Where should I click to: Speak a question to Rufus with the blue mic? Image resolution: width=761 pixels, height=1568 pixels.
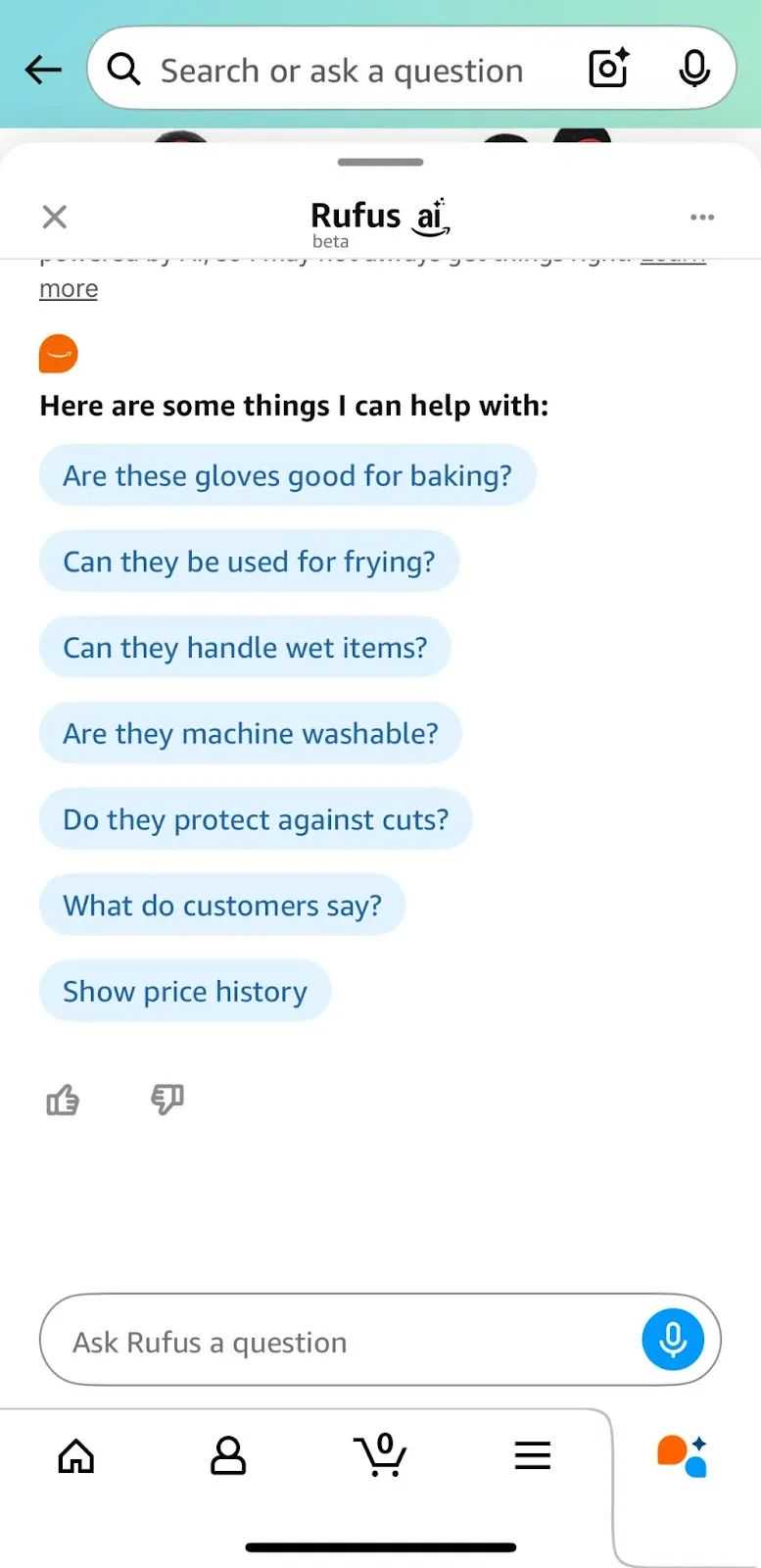(673, 1340)
